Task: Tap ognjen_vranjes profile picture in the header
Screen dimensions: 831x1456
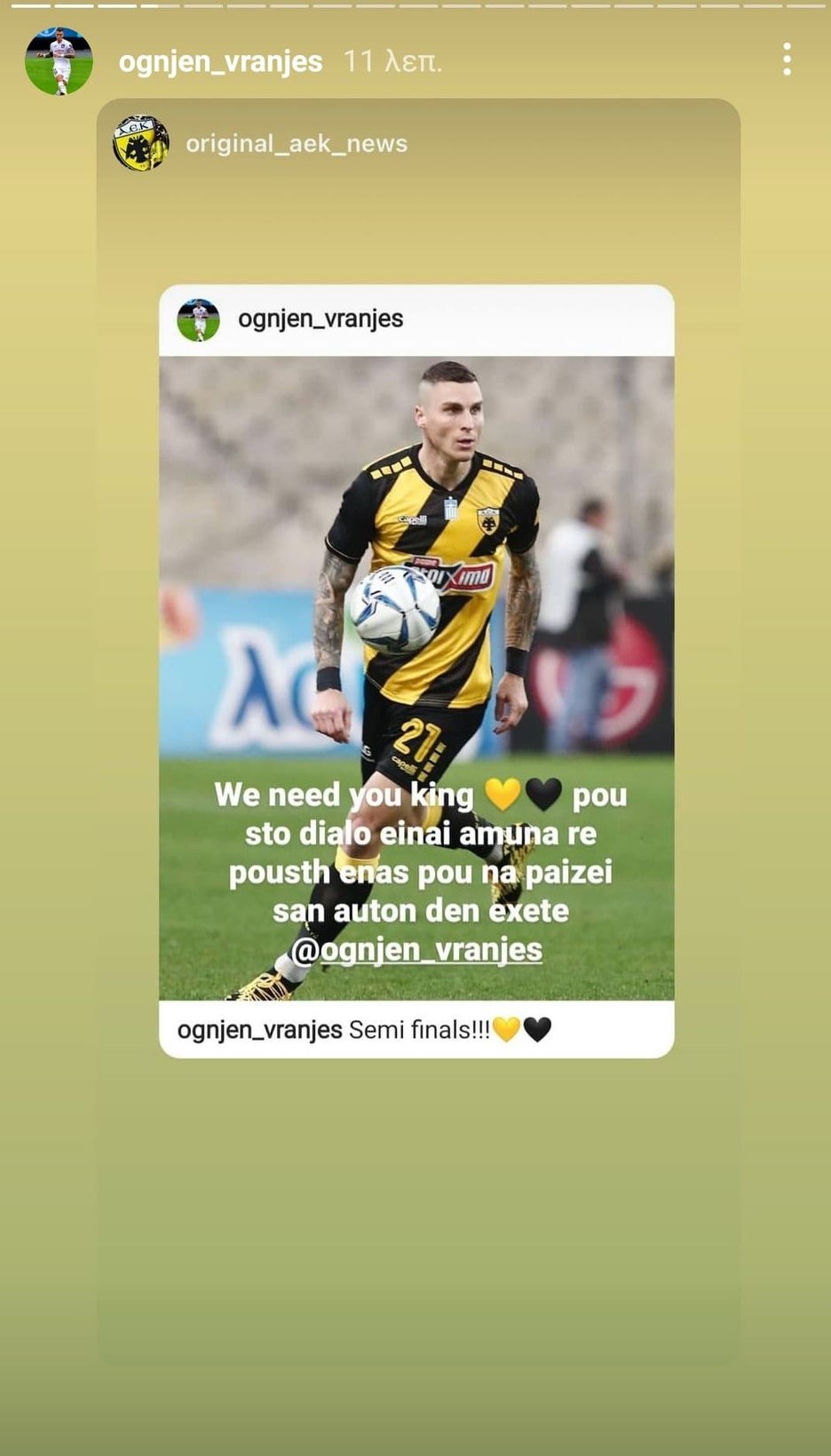Action: [x=59, y=61]
